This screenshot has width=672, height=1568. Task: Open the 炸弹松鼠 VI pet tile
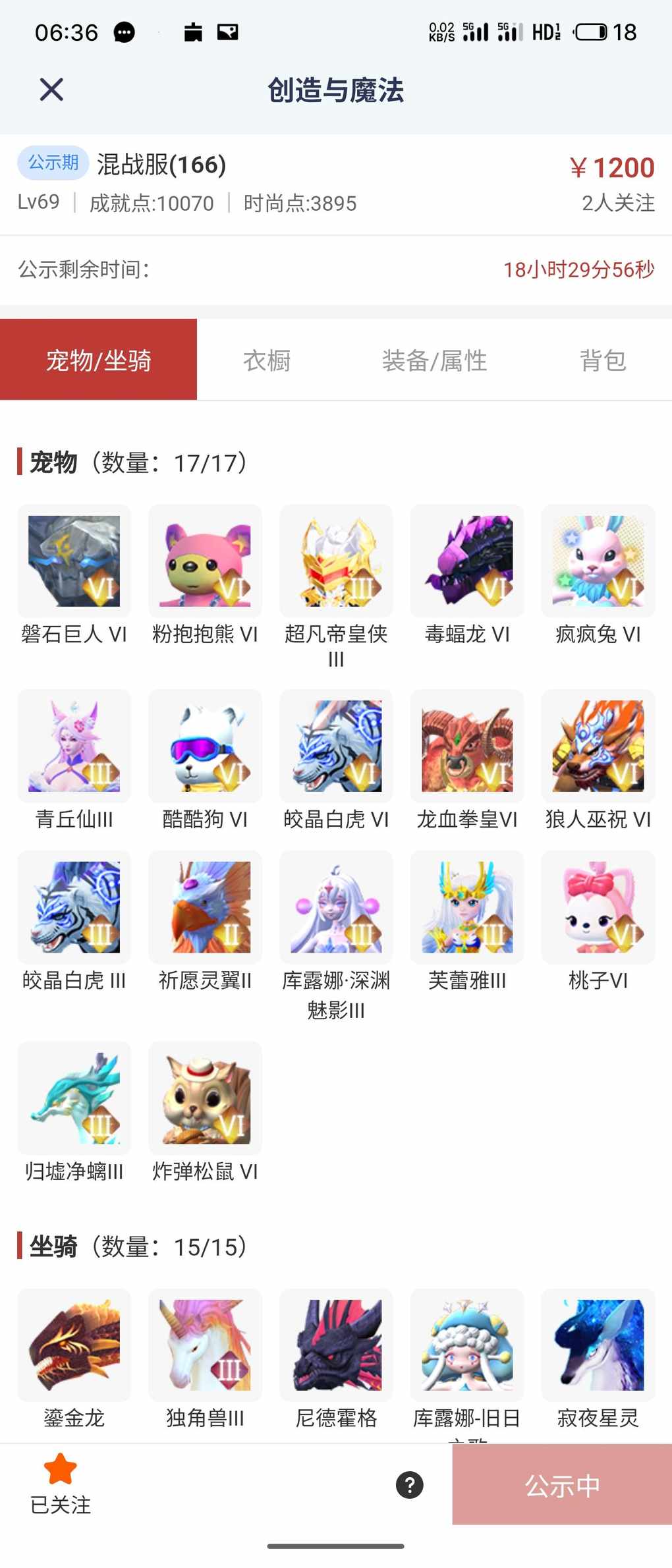click(x=205, y=1098)
